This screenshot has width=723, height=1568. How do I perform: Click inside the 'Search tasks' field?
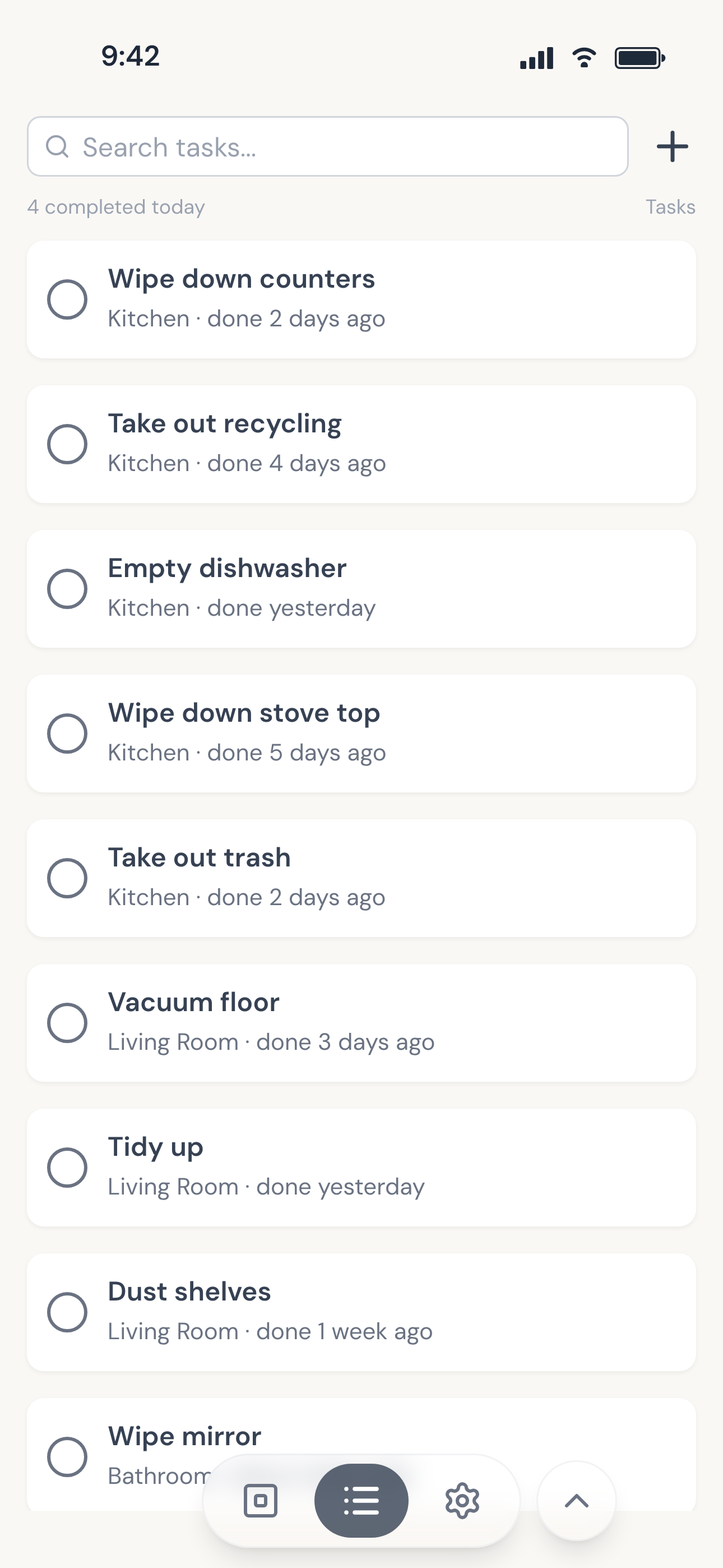pyautogui.click(x=328, y=146)
